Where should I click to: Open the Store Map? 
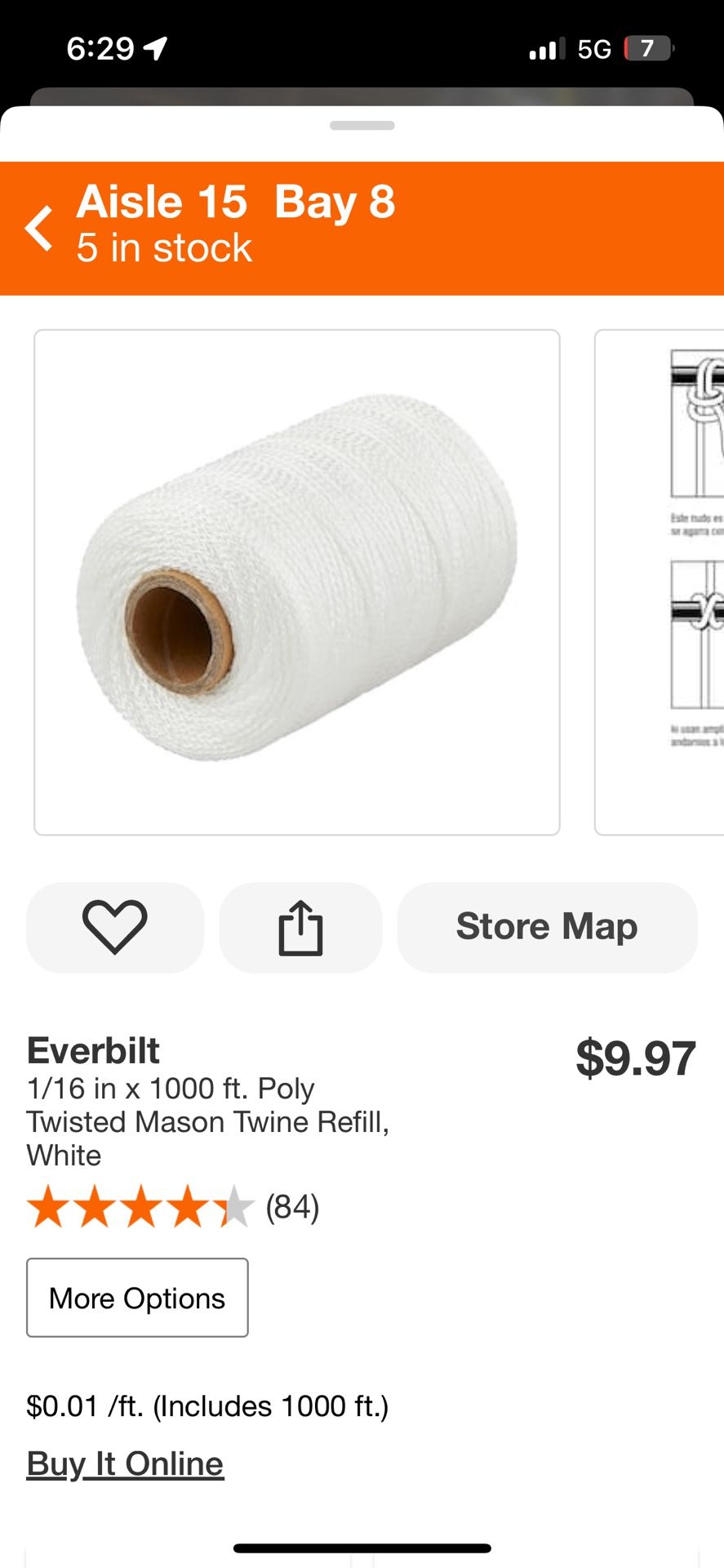click(x=547, y=927)
